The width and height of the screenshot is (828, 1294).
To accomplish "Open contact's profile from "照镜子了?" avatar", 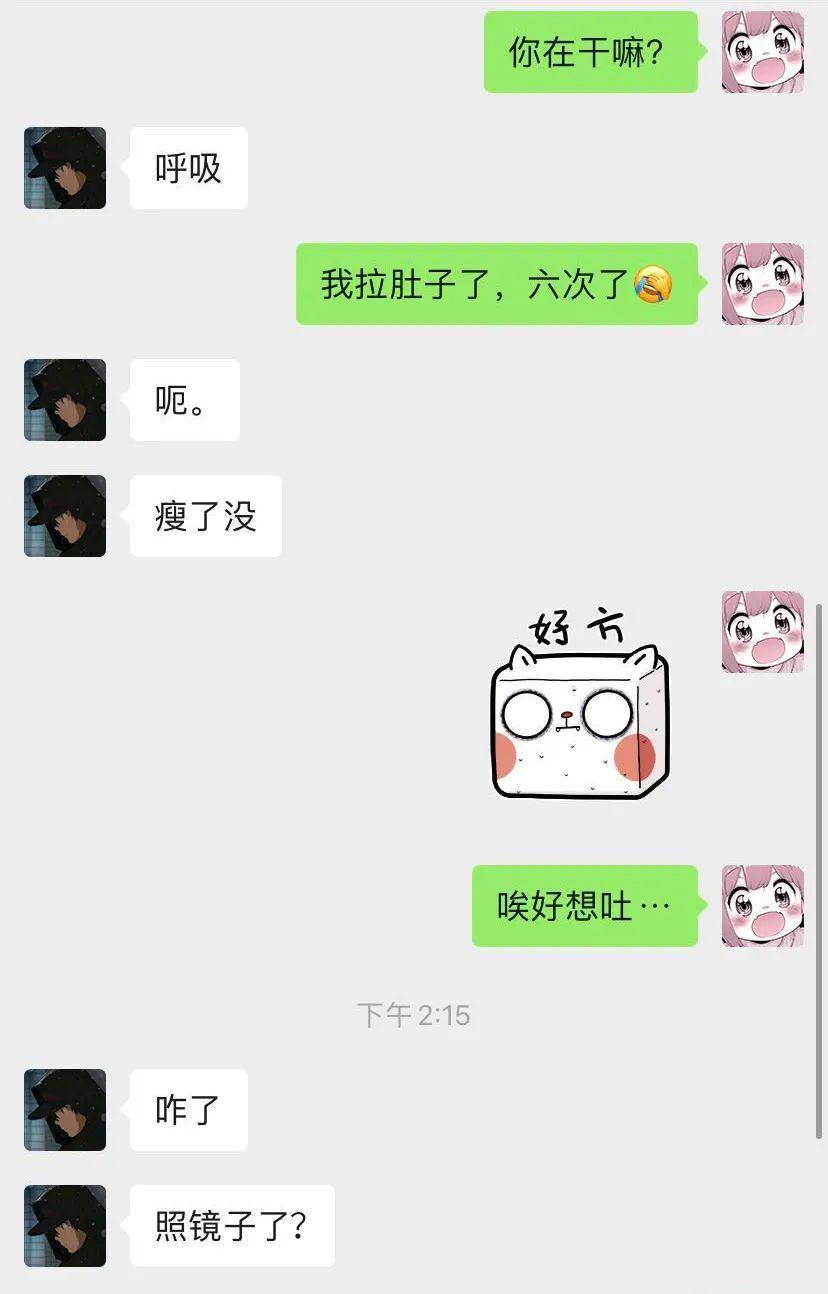I will coord(65,1226).
